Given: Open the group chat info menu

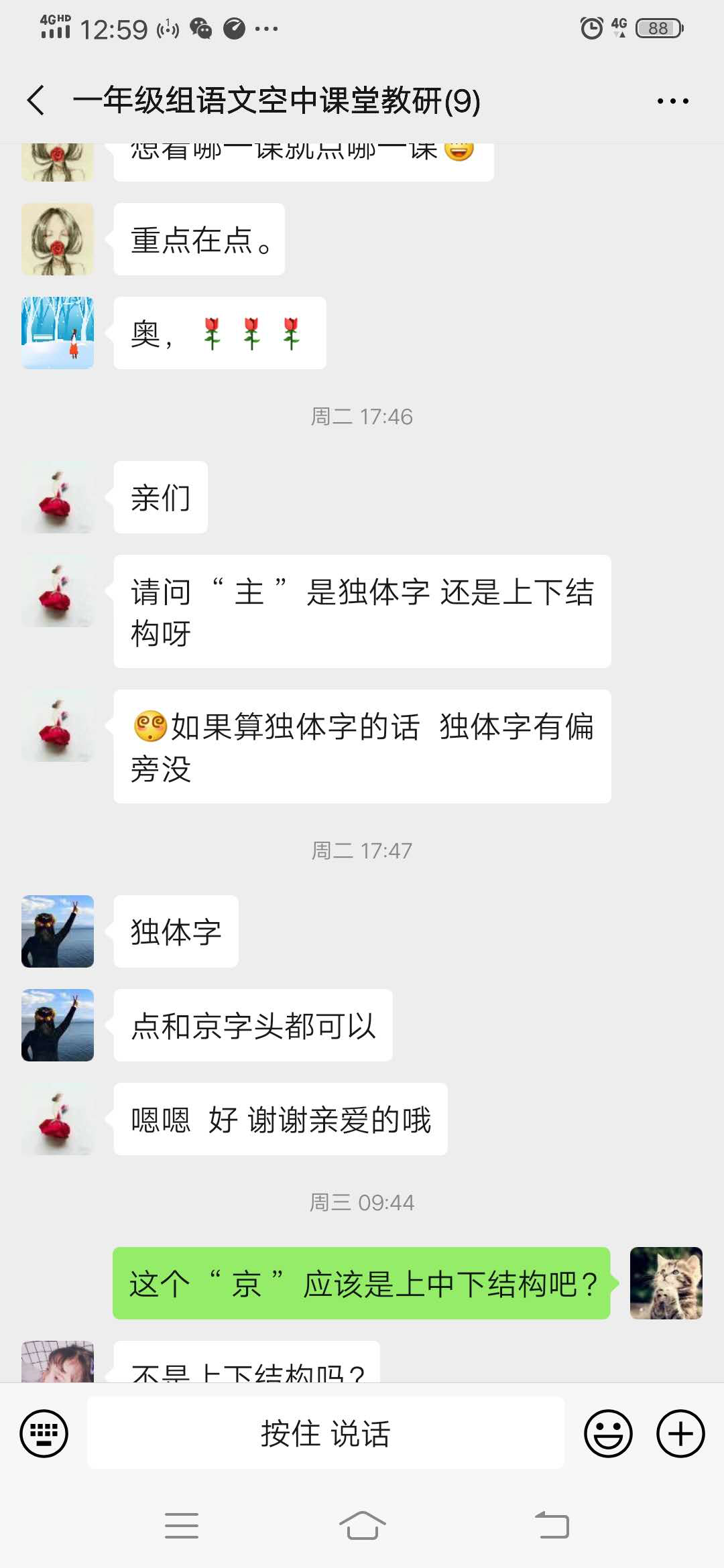Looking at the screenshot, I should point(672,101).
